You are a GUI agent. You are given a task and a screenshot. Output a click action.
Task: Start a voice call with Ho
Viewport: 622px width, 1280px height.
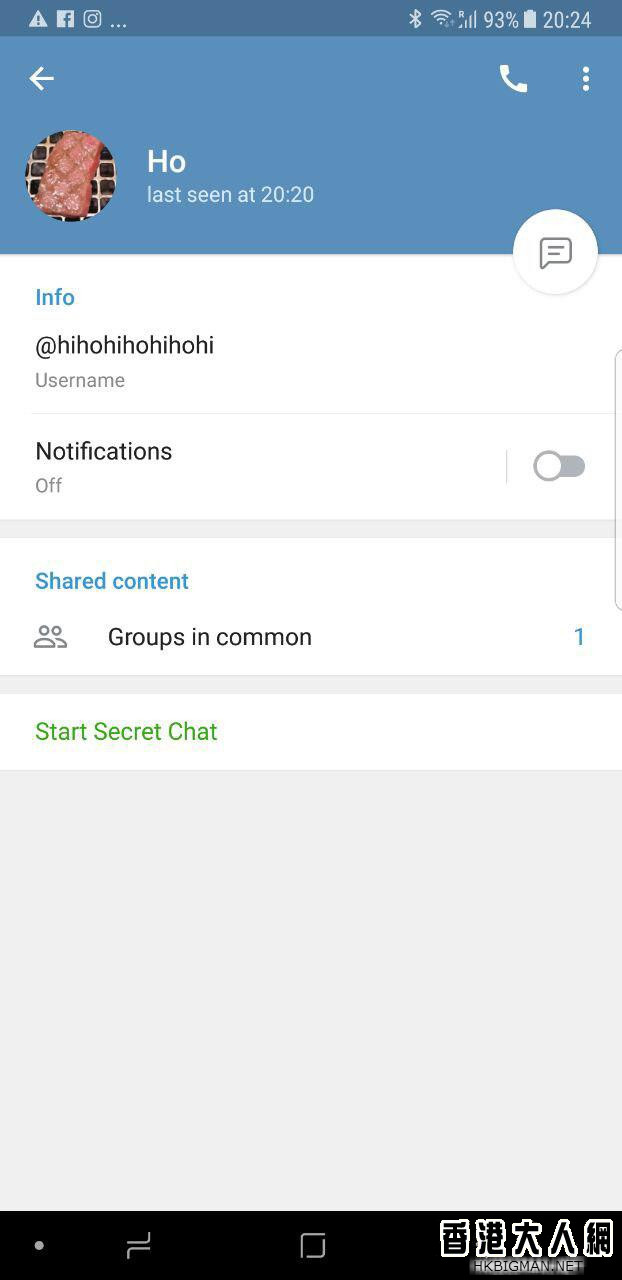[x=513, y=78]
